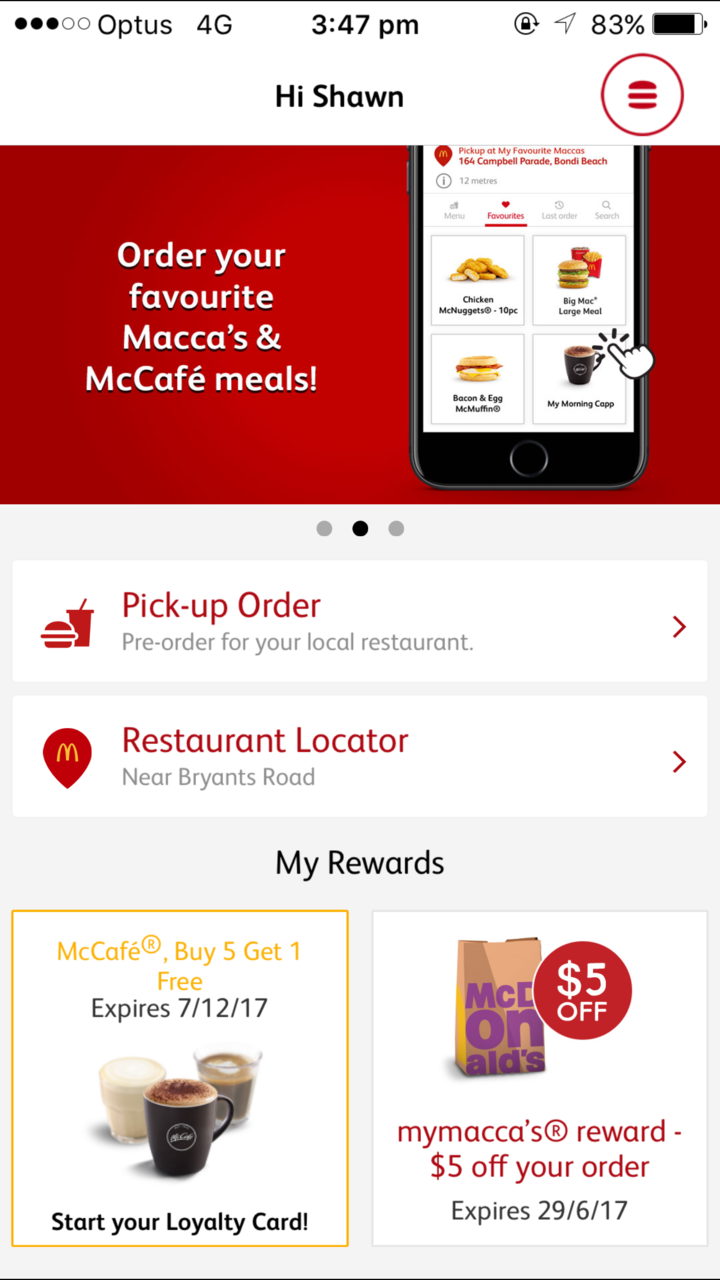This screenshot has height=1280, width=720.
Task: Open the $5 off your order reward
Action: click(540, 1078)
